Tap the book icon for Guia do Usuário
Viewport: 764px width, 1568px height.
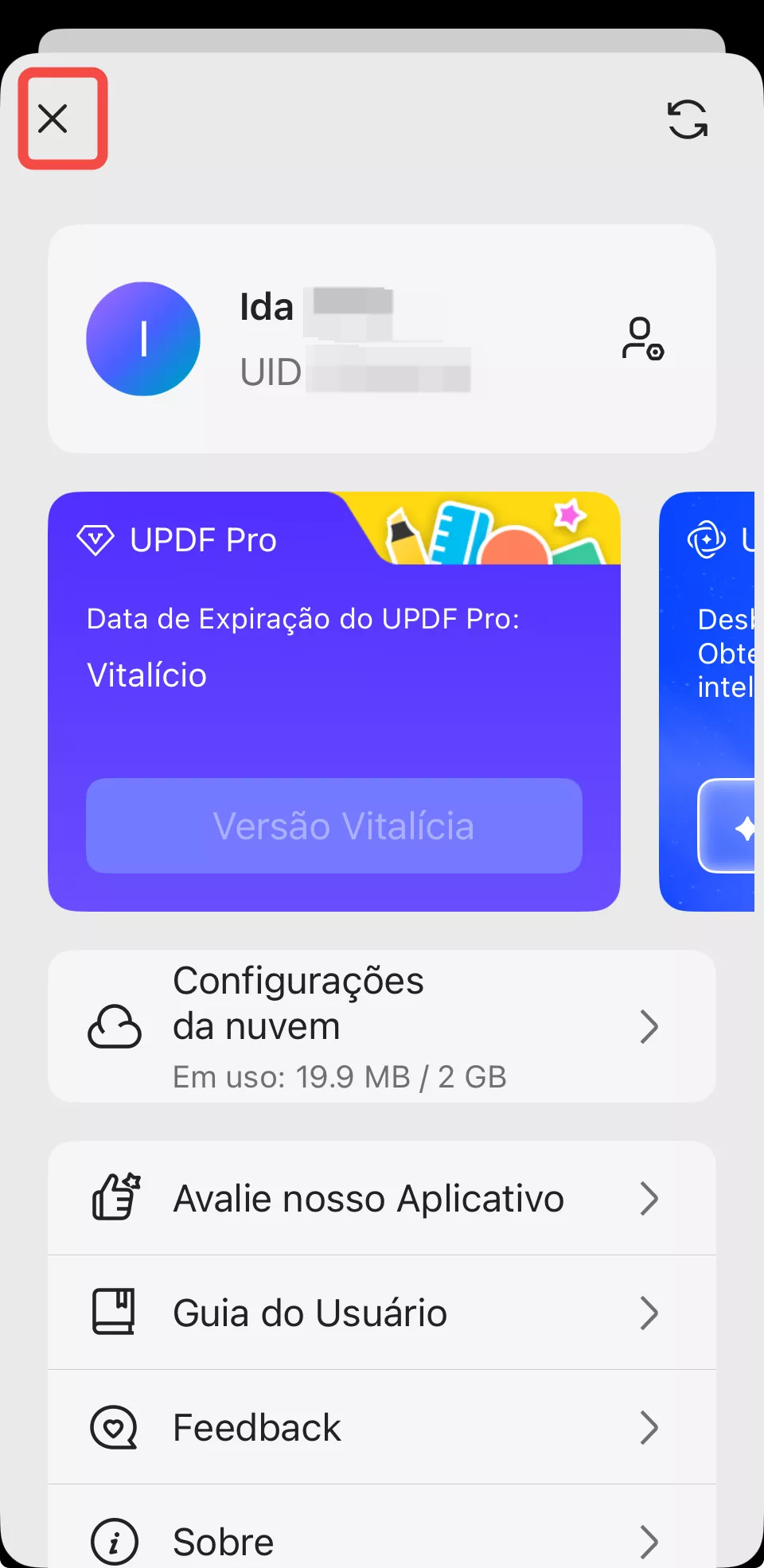pos(113,1312)
